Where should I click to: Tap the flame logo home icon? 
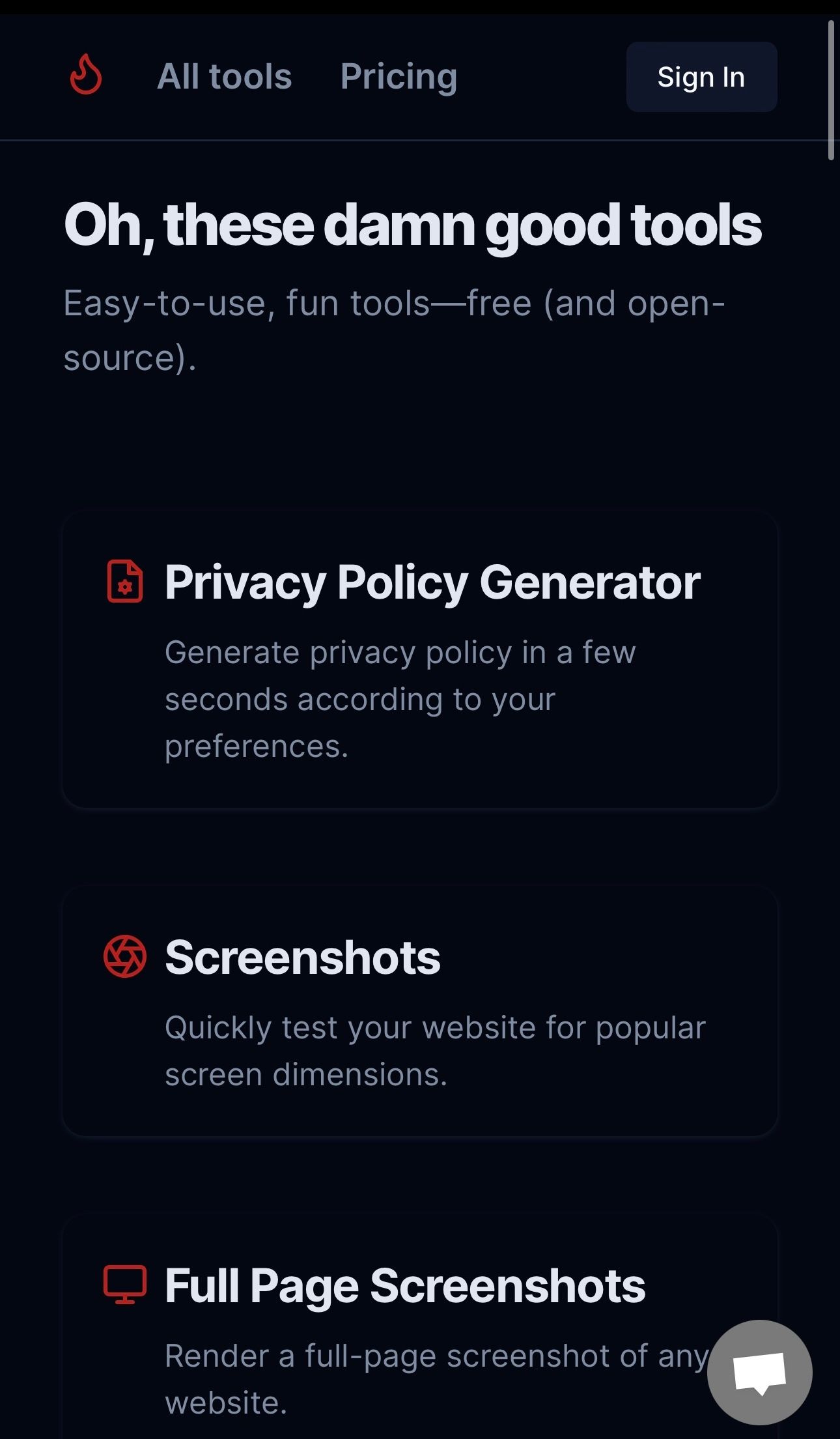(x=85, y=76)
